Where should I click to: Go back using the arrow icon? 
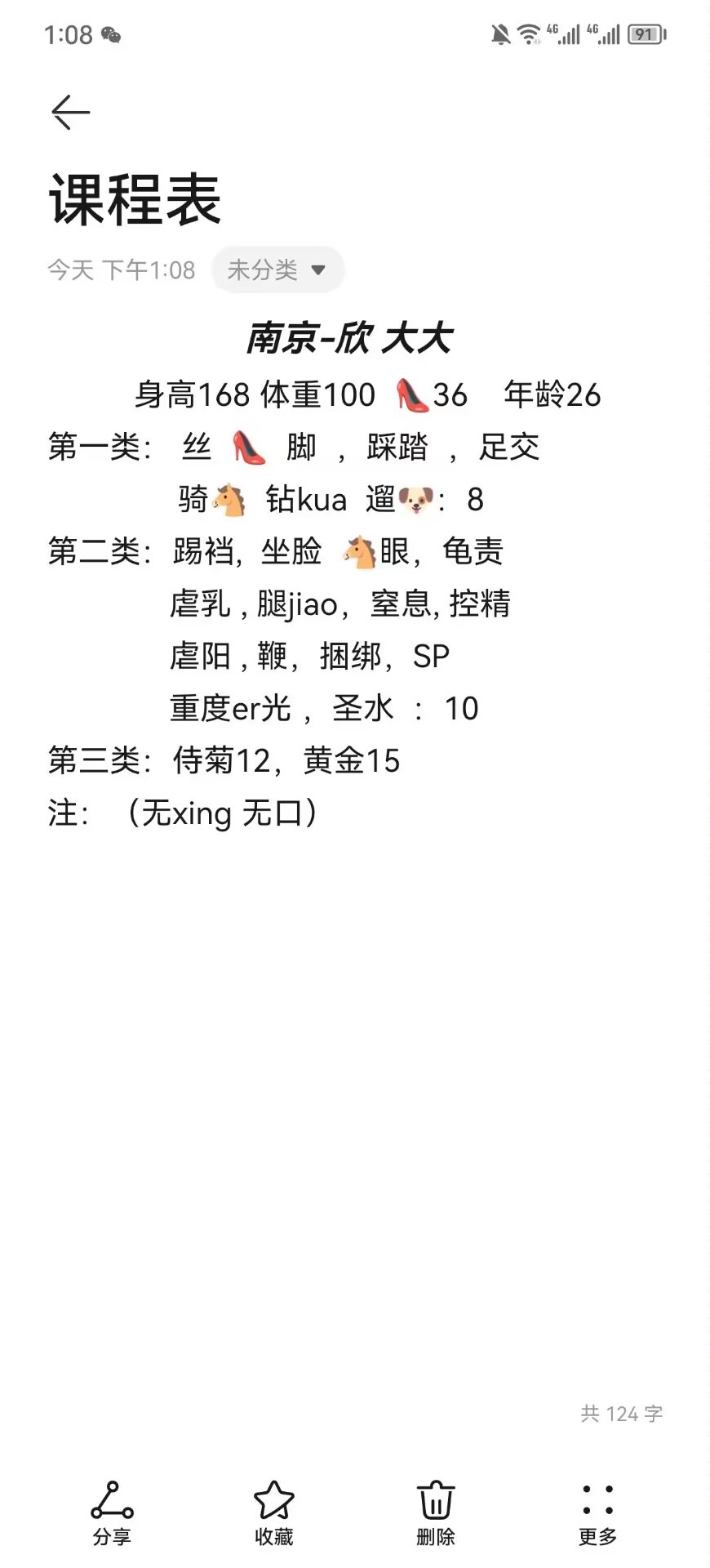pyautogui.click(x=70, y=113)
